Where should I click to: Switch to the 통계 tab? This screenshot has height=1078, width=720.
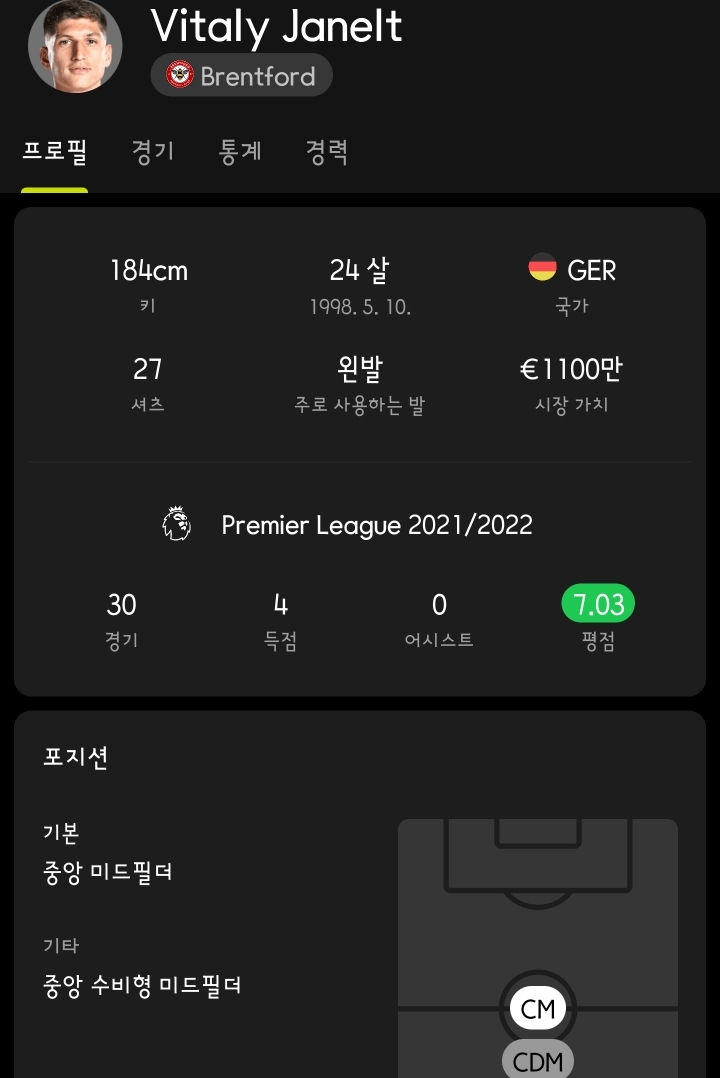click(240, 152)
